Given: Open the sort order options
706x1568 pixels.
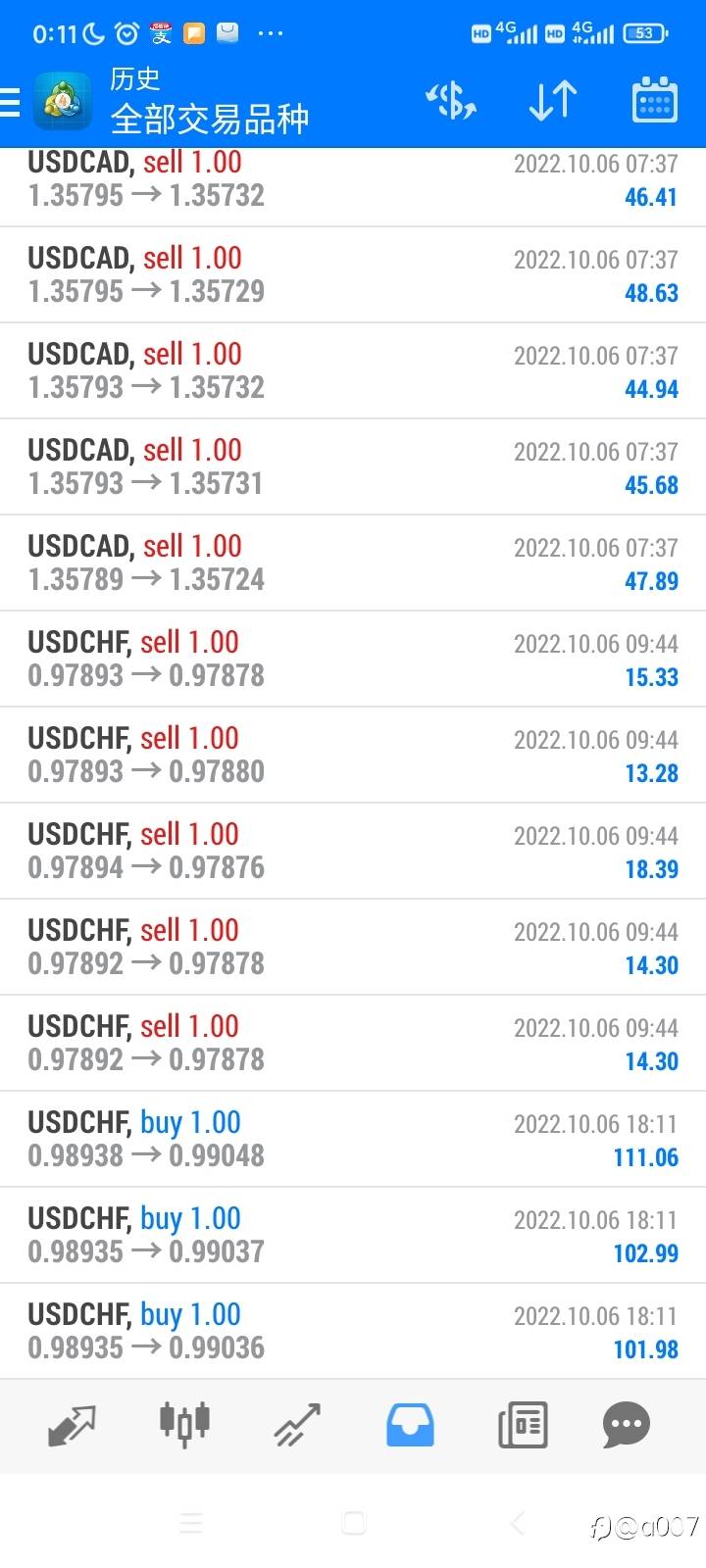Looking at the screenshot, I should click(x=553, y=101).
